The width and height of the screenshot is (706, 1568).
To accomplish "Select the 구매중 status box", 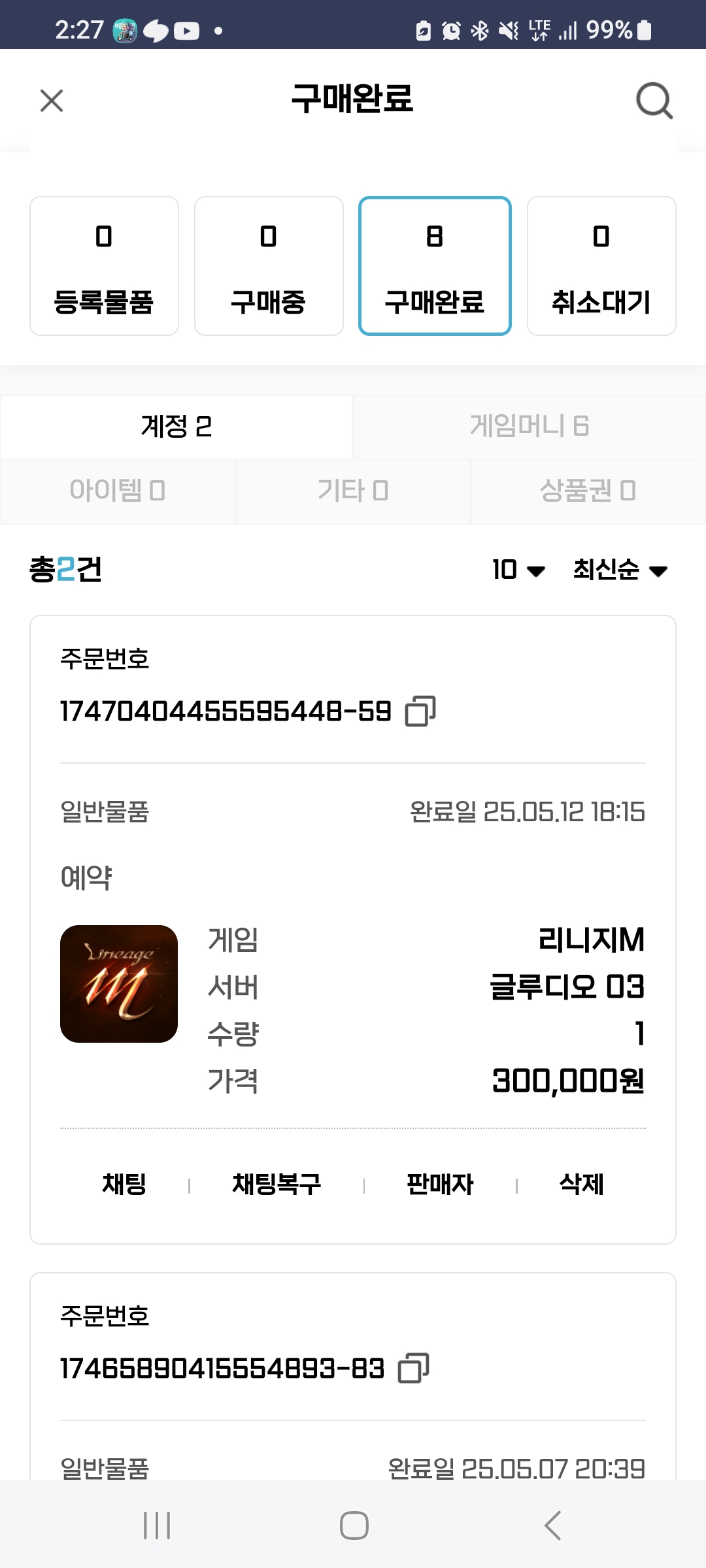I will tap(269, 265).
